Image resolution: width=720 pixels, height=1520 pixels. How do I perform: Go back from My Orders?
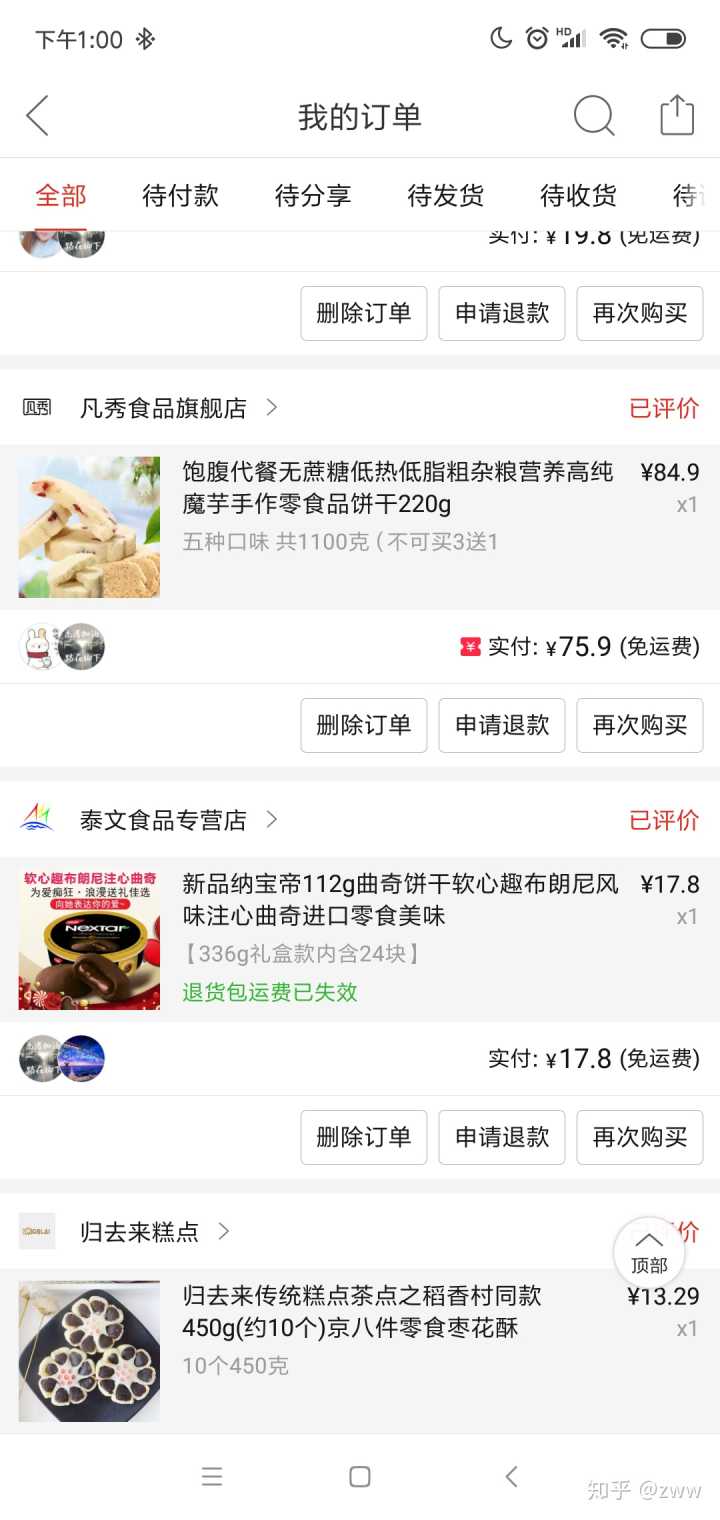38,116
